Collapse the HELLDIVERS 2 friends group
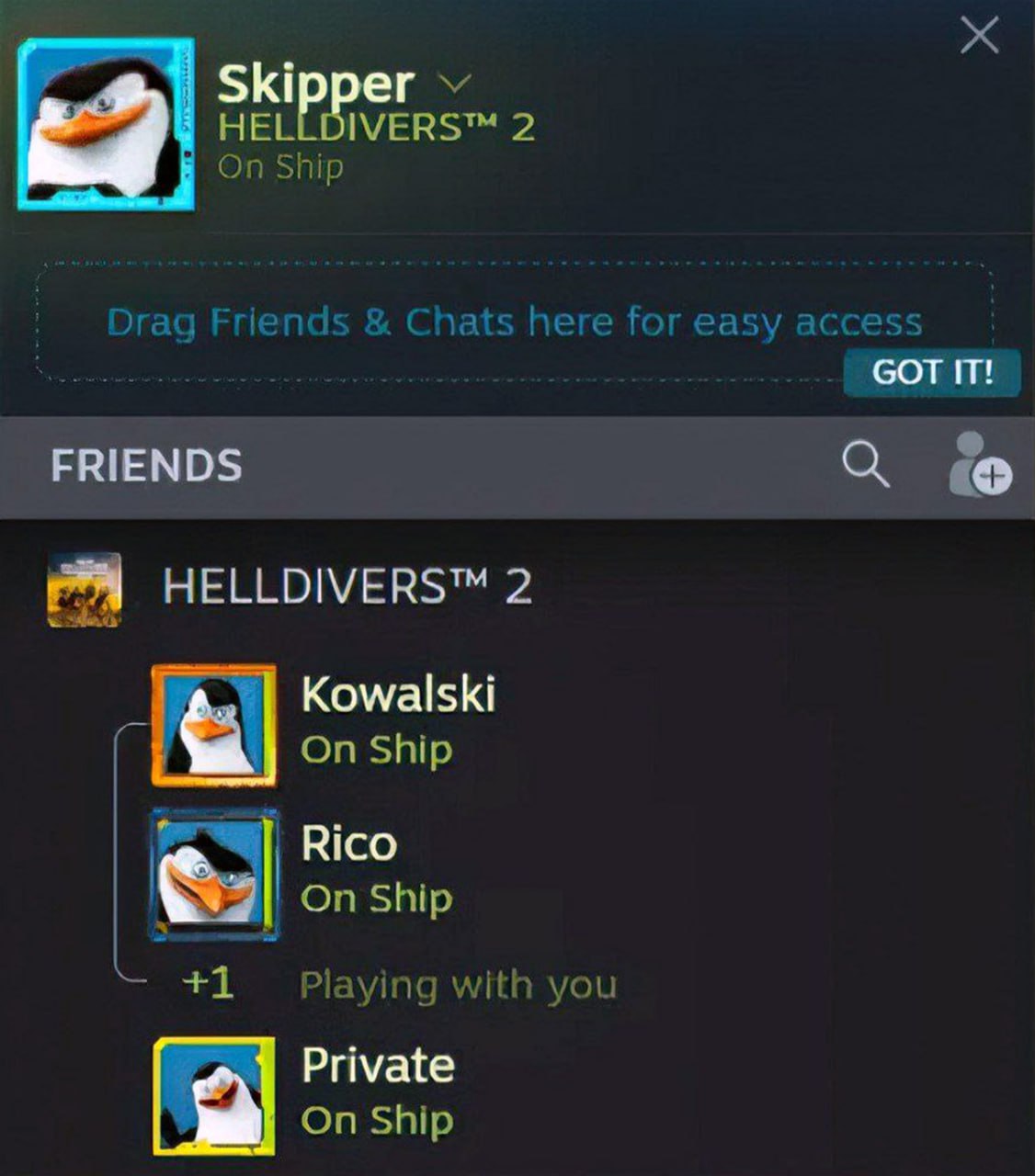This screenshot has height=1176, width=1035. point(347,586)
